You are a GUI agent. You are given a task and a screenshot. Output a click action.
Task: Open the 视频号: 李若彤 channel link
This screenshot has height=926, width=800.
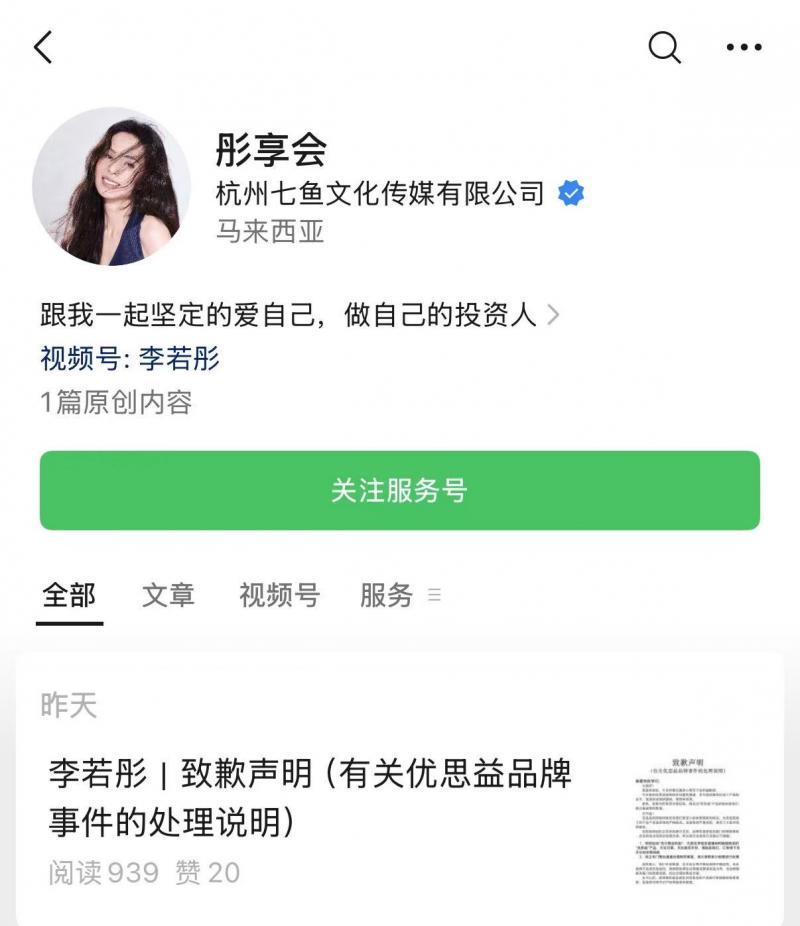(130, 358)
